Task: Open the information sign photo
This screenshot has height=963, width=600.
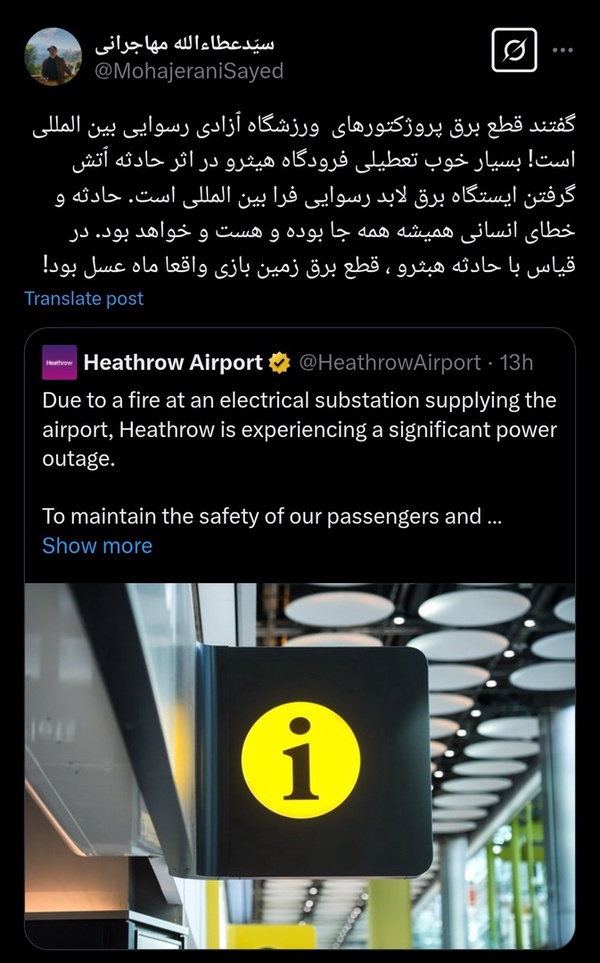Action: point(300,766)
